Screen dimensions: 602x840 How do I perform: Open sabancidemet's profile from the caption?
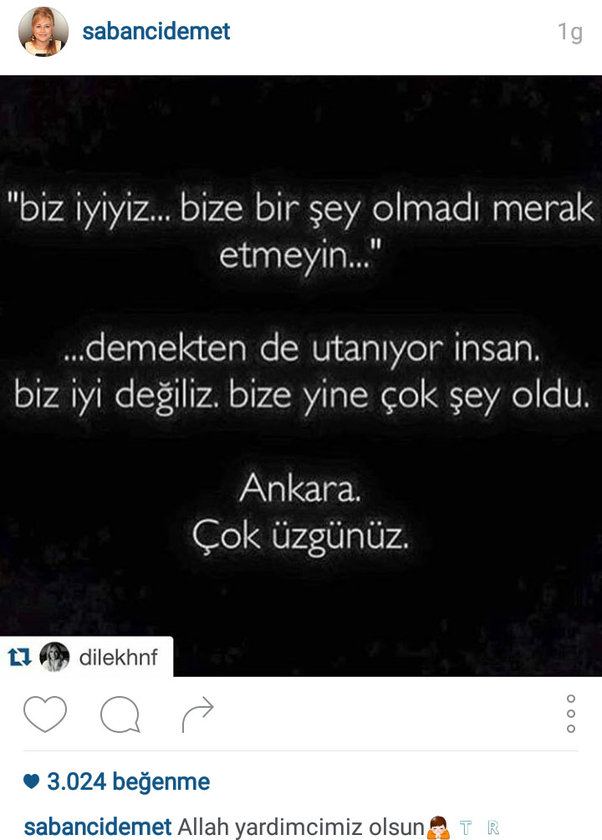[x=97, y=827]
